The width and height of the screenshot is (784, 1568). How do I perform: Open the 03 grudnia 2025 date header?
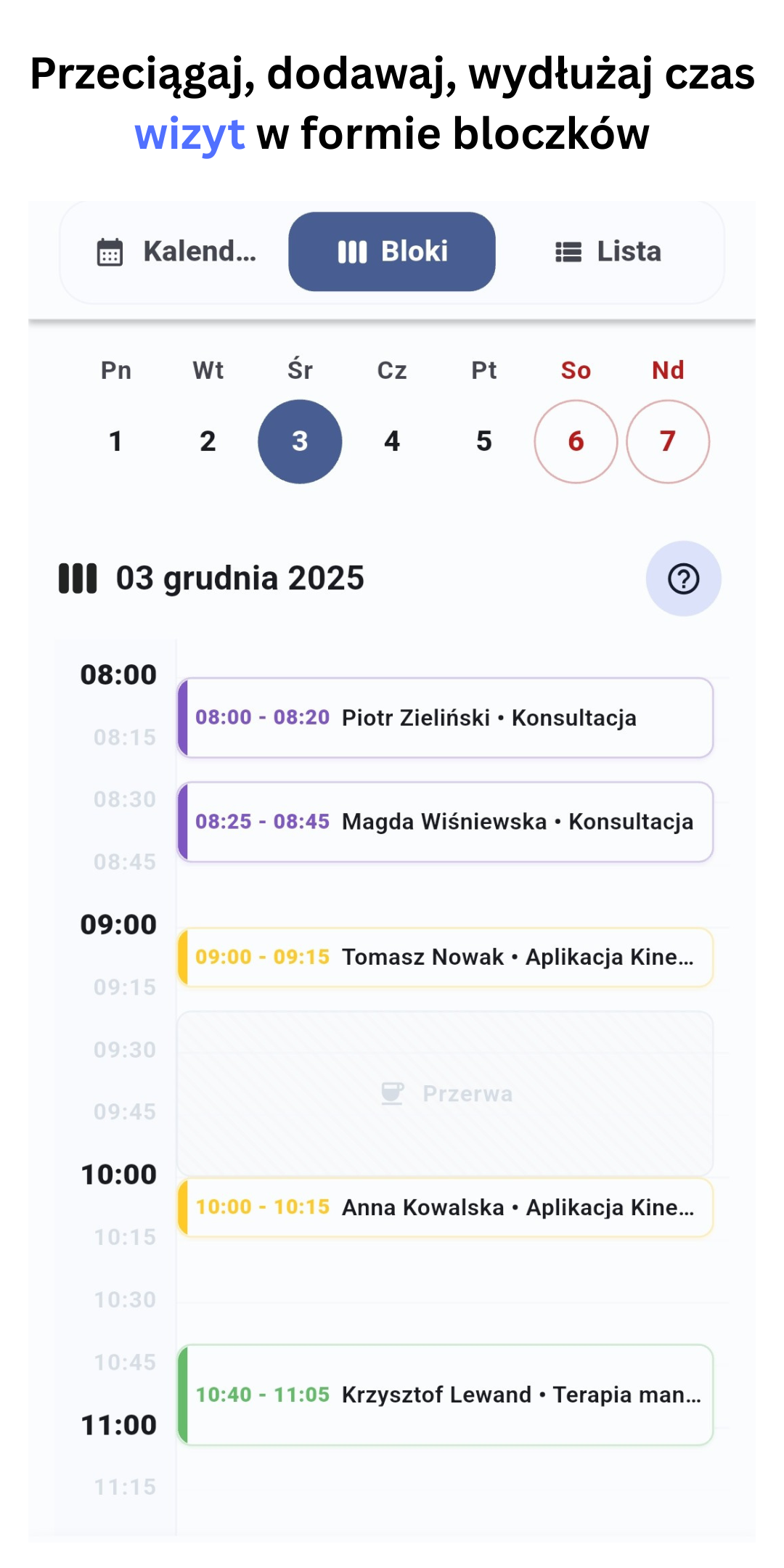[240, 579]
